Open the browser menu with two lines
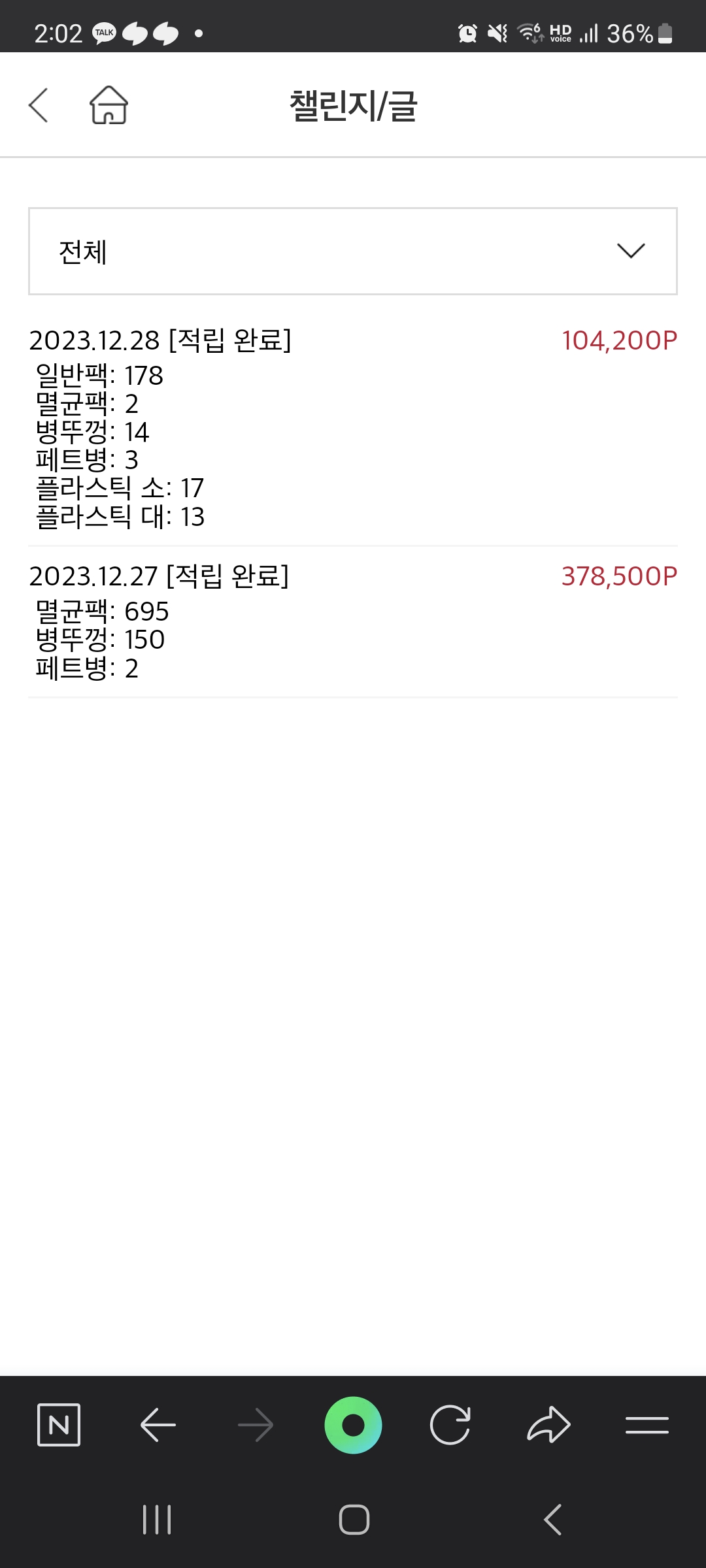Image resolution: width=706 pixels, height=1568 pixels. pos(647,1424)
